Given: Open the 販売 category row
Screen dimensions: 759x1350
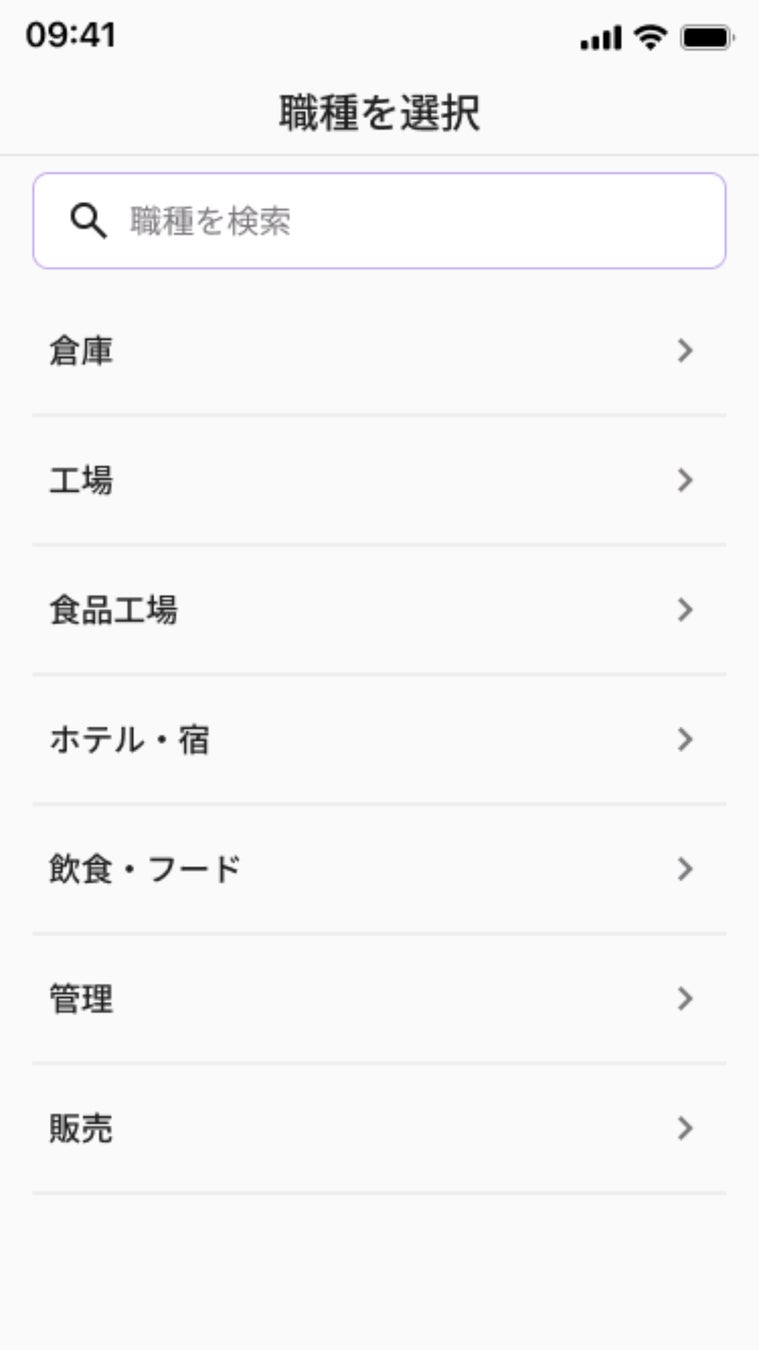Looking at the screenshot, I should 379,1129.
